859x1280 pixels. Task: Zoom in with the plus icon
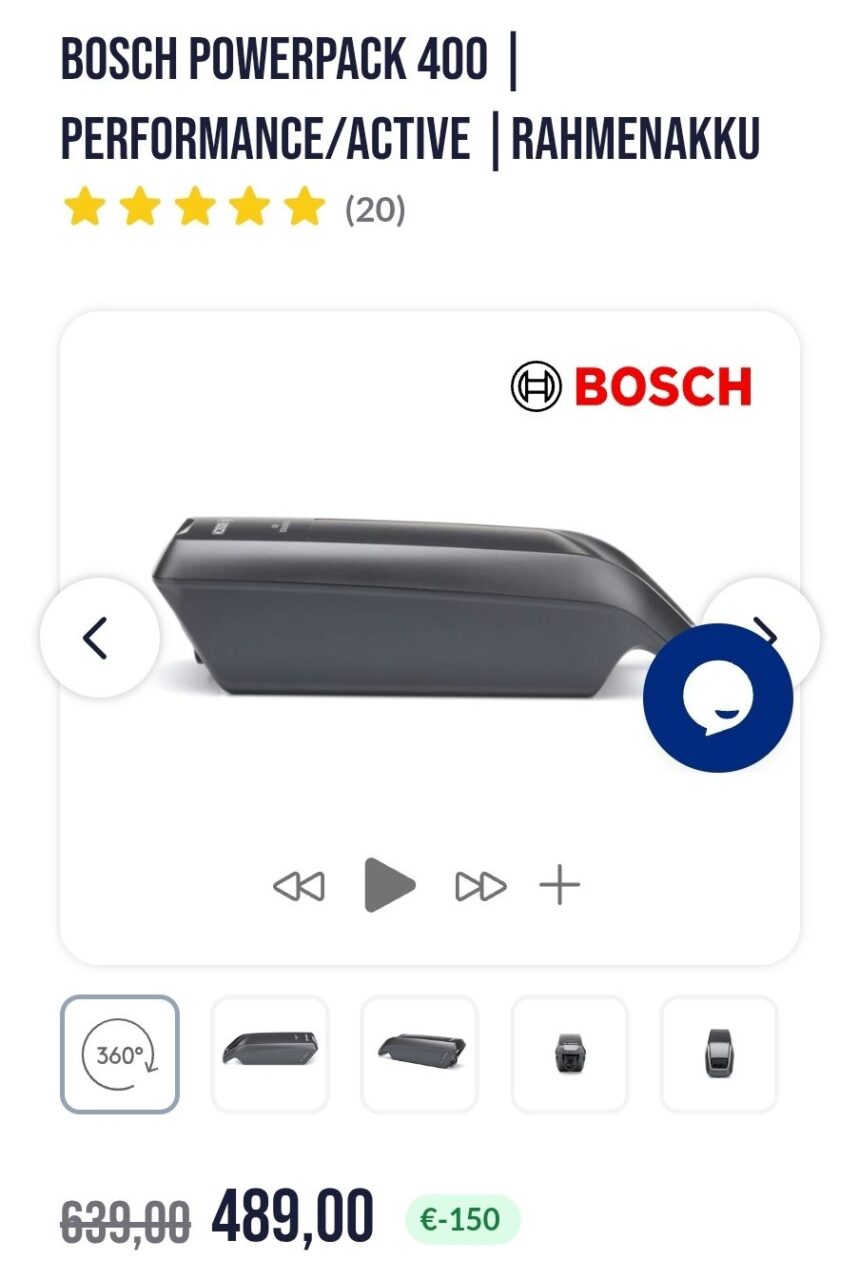click(559, 886)
